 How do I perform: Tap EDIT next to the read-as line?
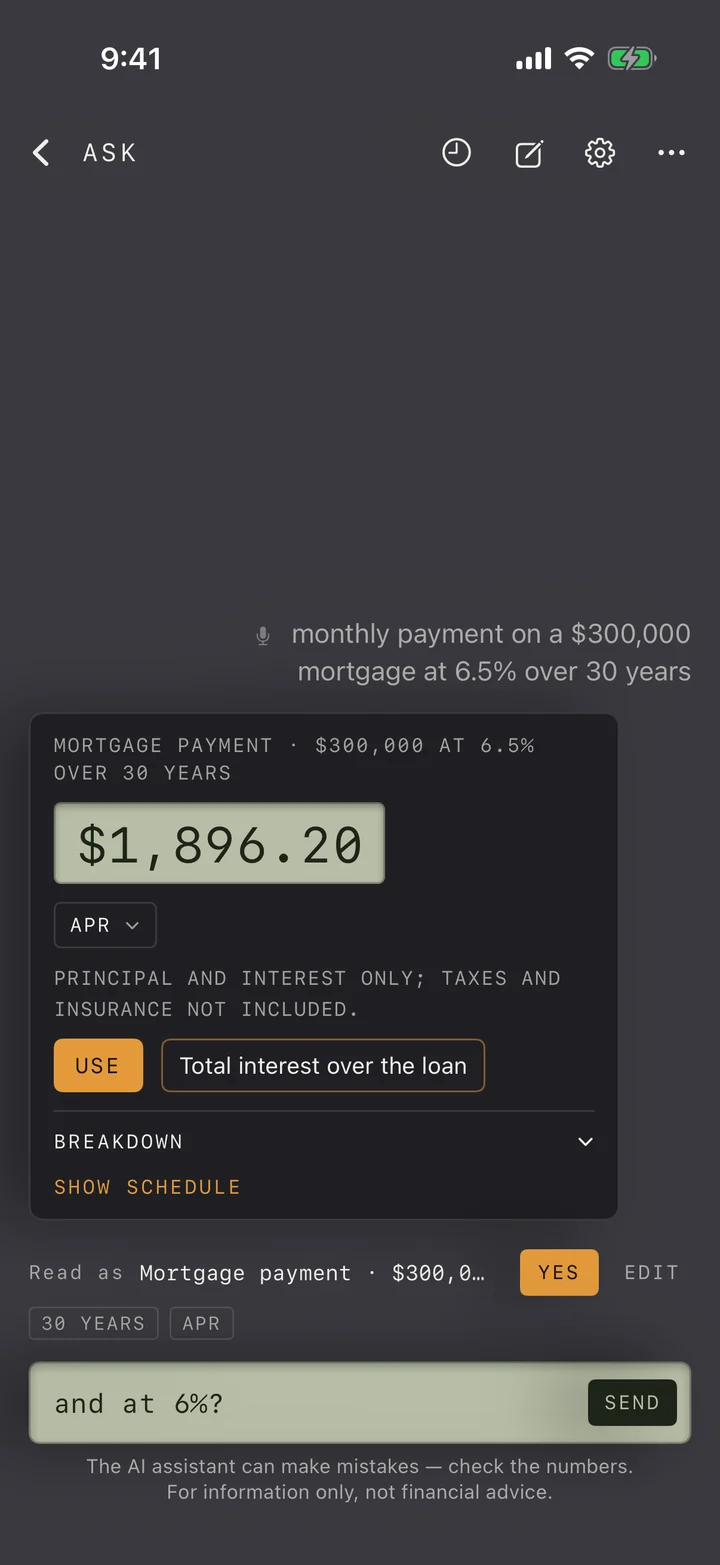(x=652, y=1273)
